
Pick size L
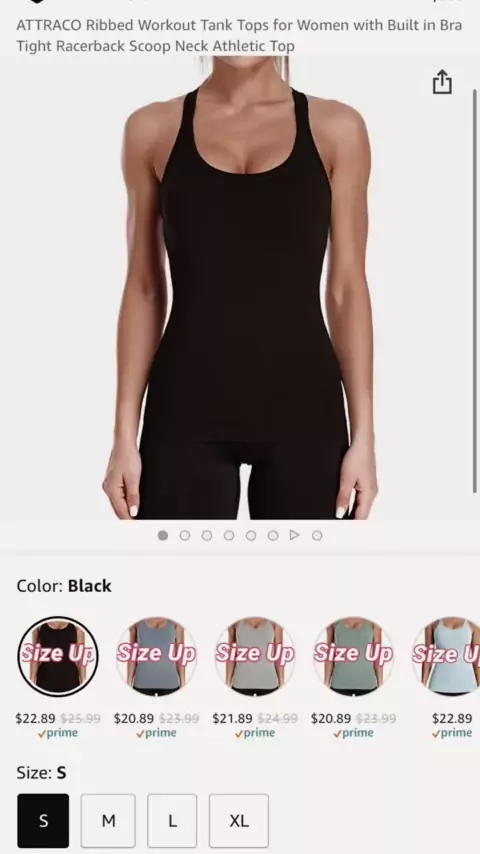pos(172,820)
